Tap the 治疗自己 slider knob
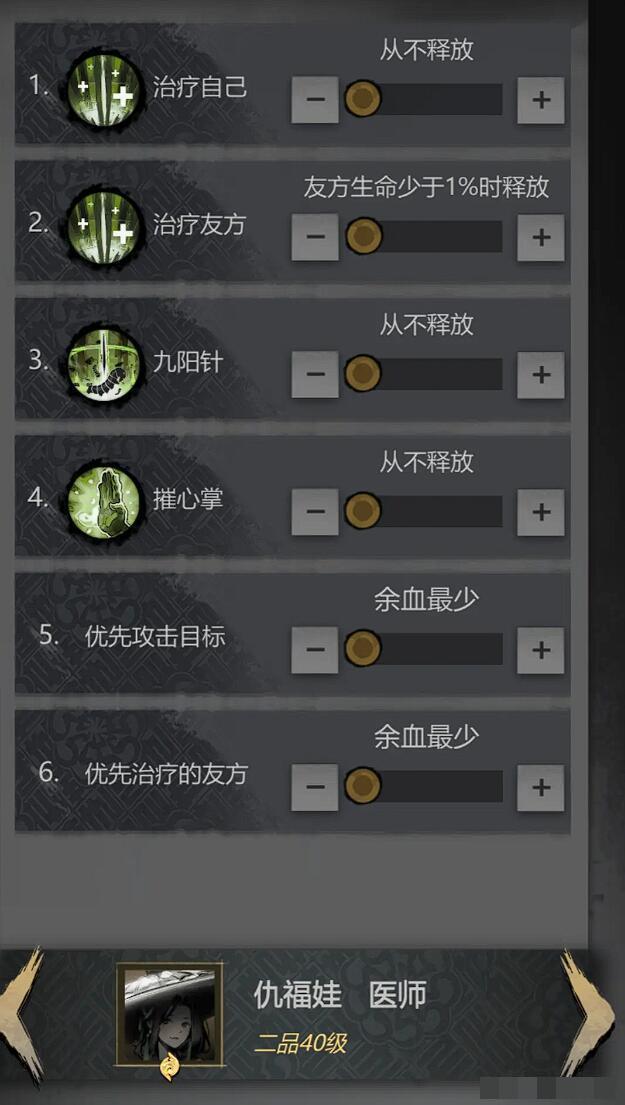The width and height of the screenshot is (625, 1105). click(x=363, y=99)
